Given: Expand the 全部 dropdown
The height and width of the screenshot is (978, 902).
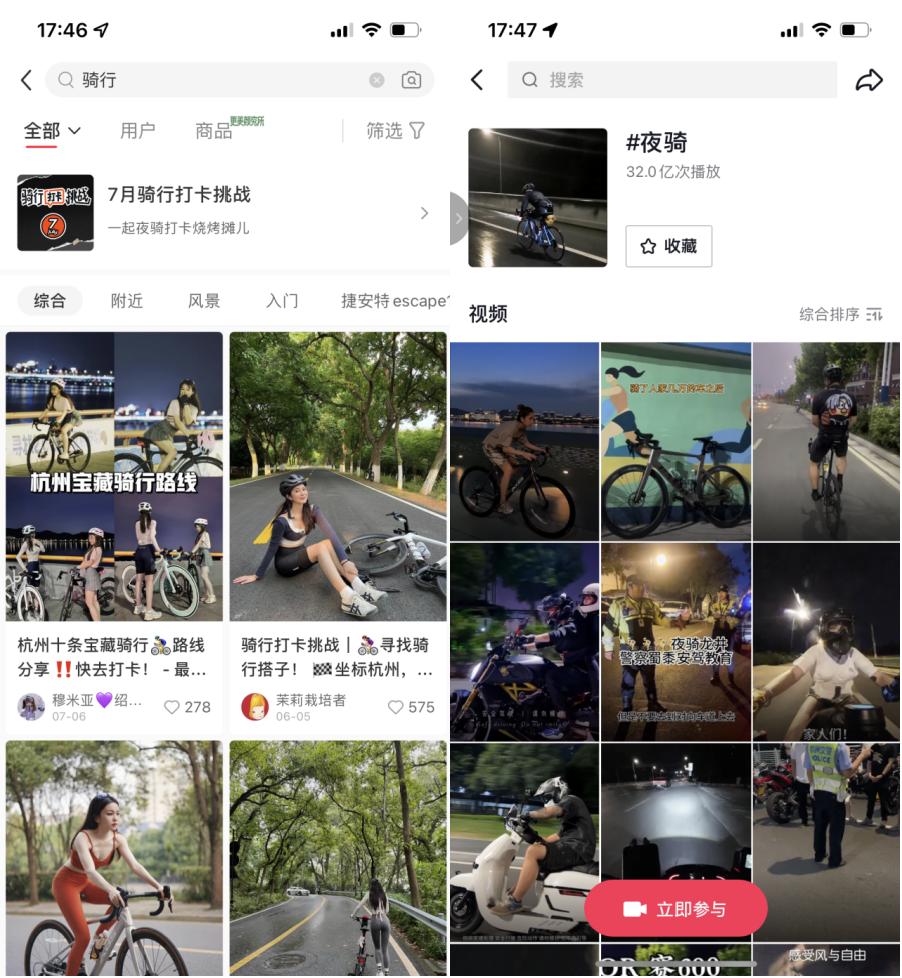Looking at the screenshot, I should (x=52, y=131).
